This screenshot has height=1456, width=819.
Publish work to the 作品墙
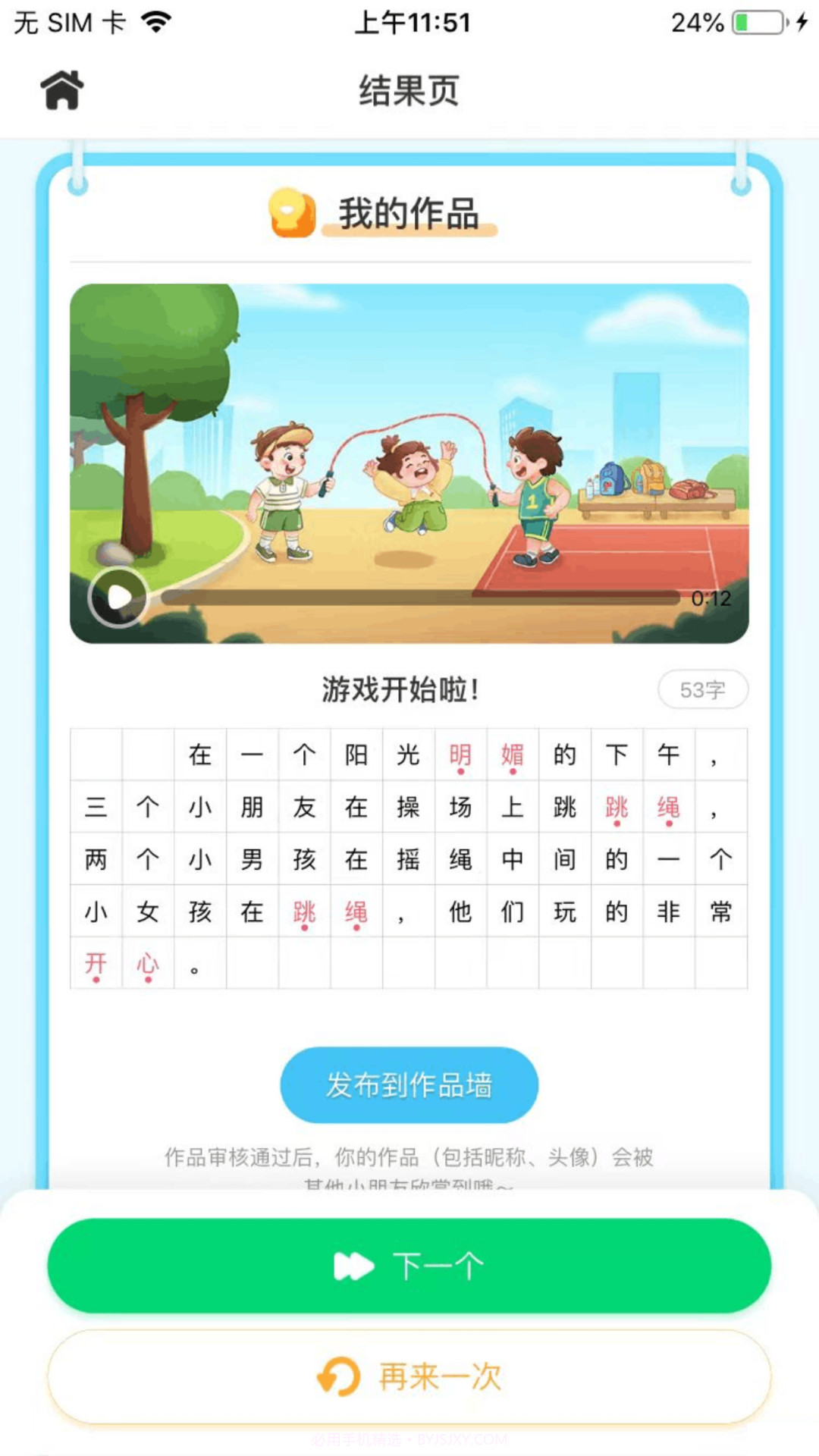pyautogui.click(x=409, y=1084)
